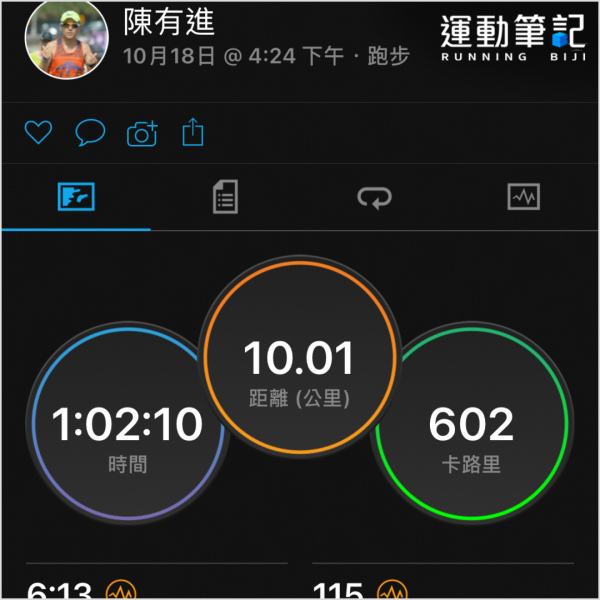
Task: Like this running activity
Action: pyautogui.click(x=38, y=132)
